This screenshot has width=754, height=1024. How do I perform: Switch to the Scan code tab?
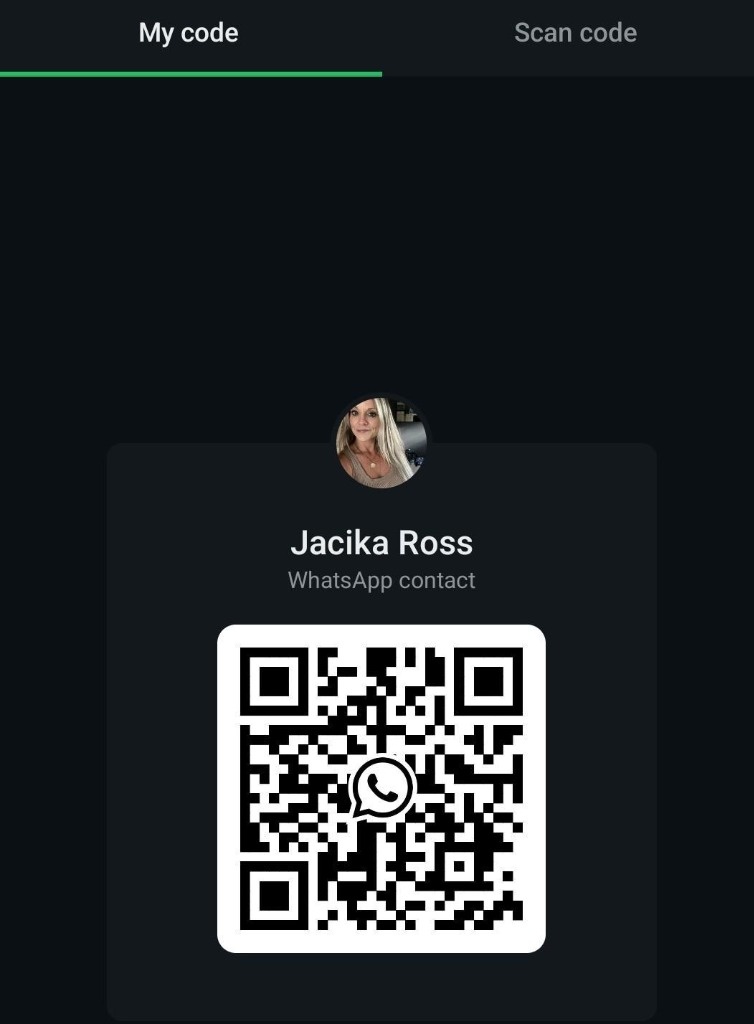[x=575, y=33]
